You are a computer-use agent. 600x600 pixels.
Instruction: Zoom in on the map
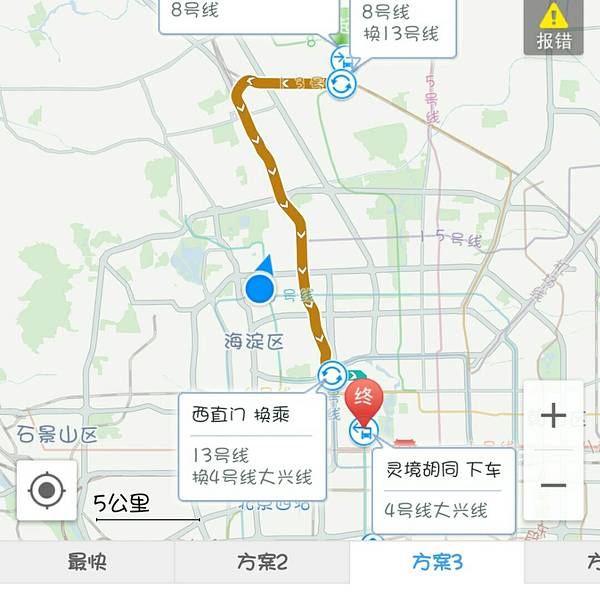pos(553,416)
